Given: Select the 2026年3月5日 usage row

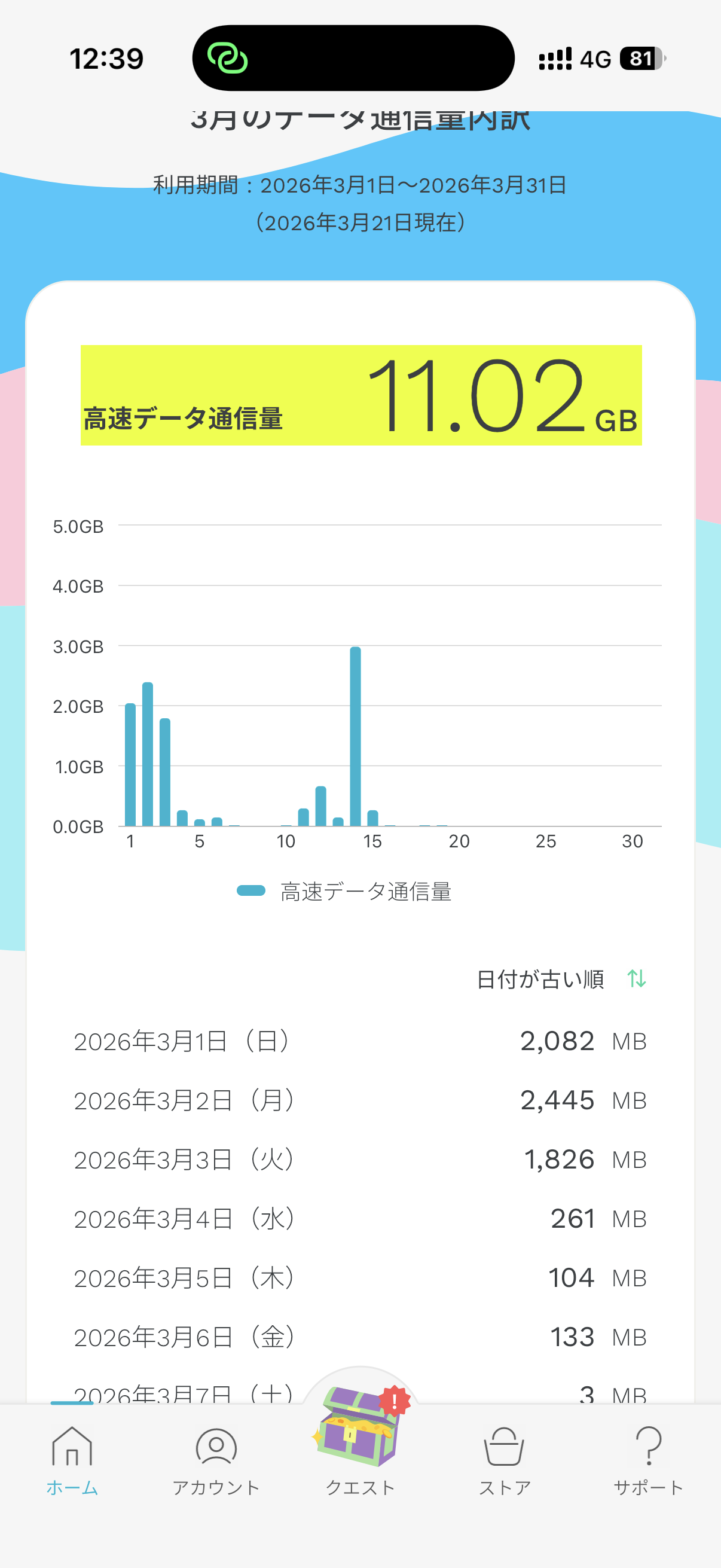Looking at the screenshot, I should click(x=360, y=1279).
